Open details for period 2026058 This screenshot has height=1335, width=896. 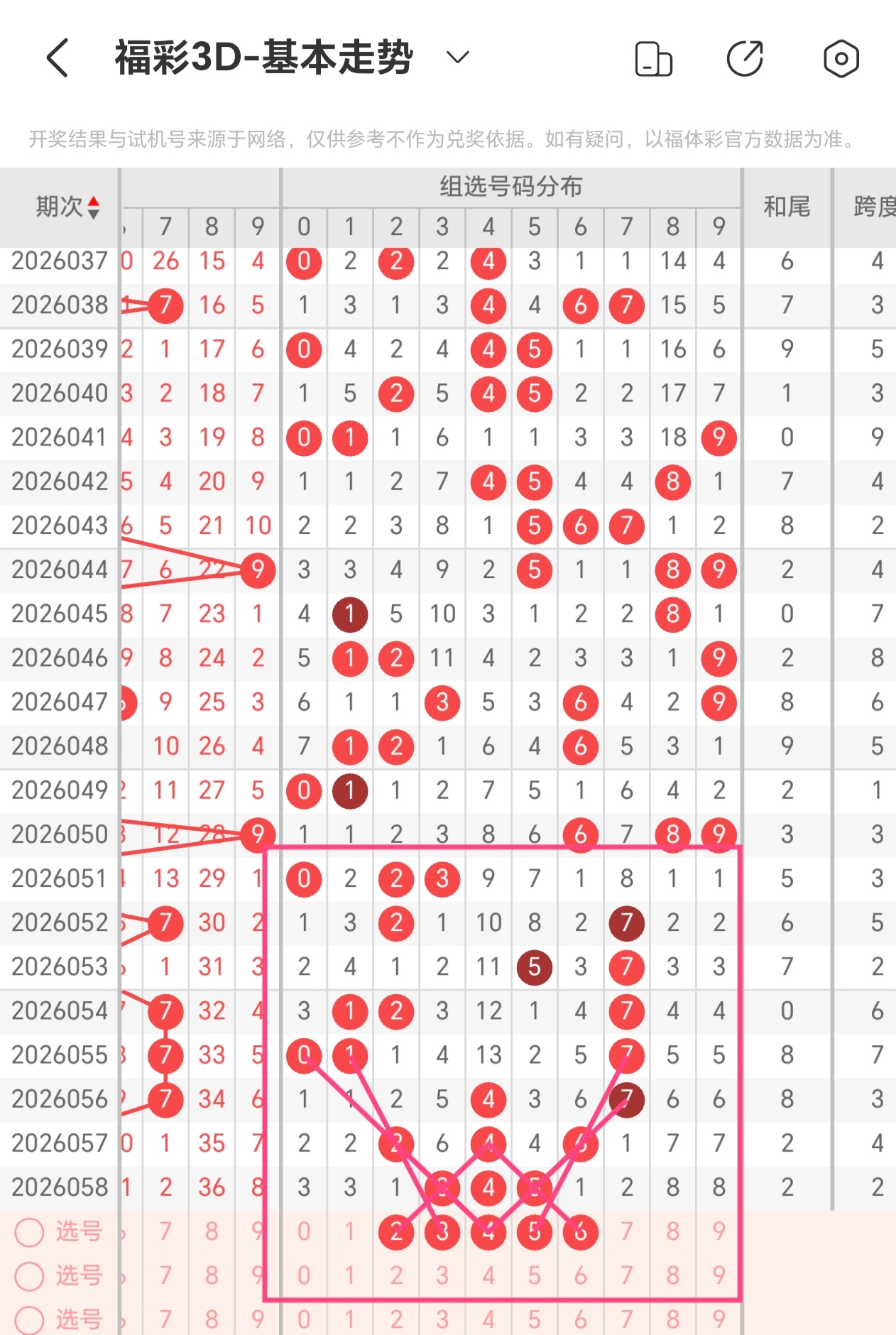58,1187
